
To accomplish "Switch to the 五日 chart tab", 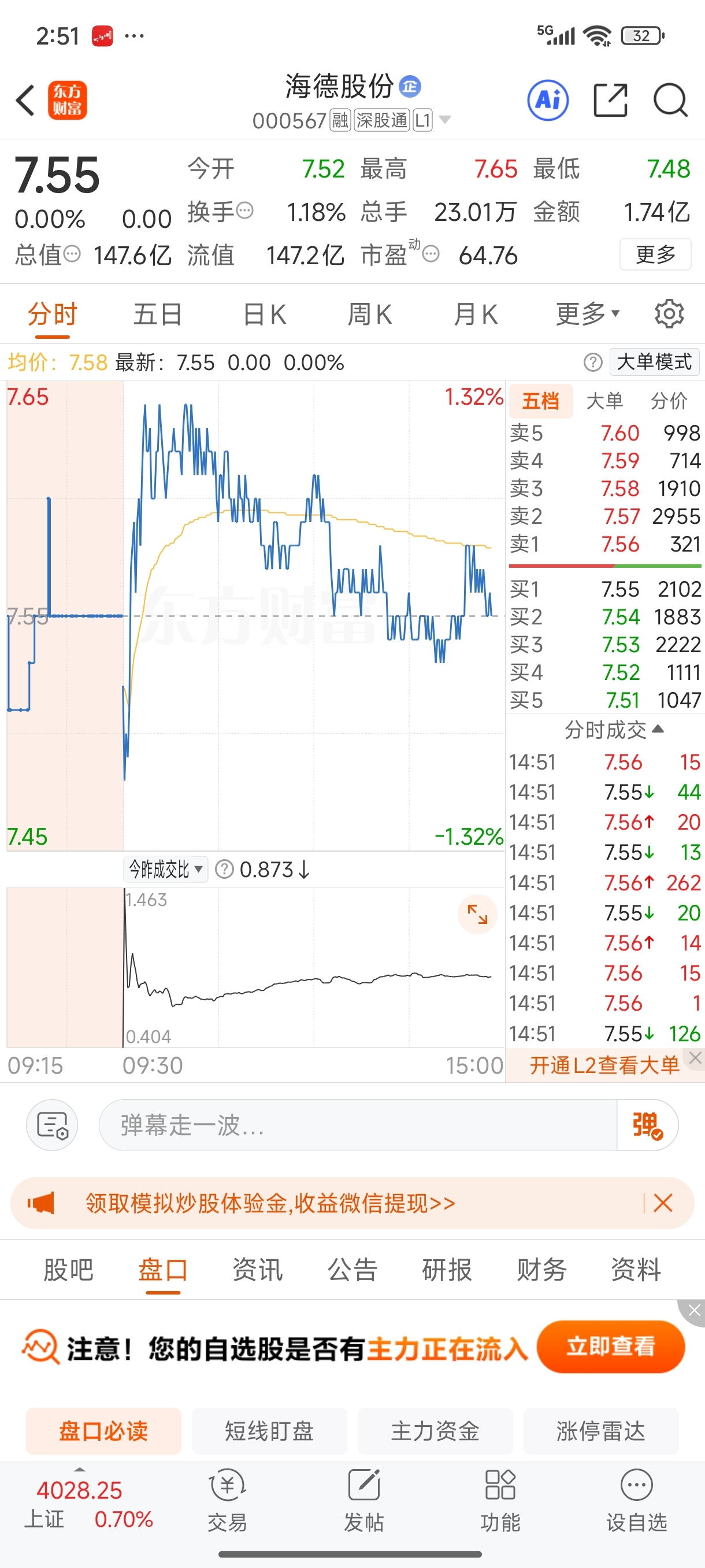I will pyautogui.click(x=158, y=315).
